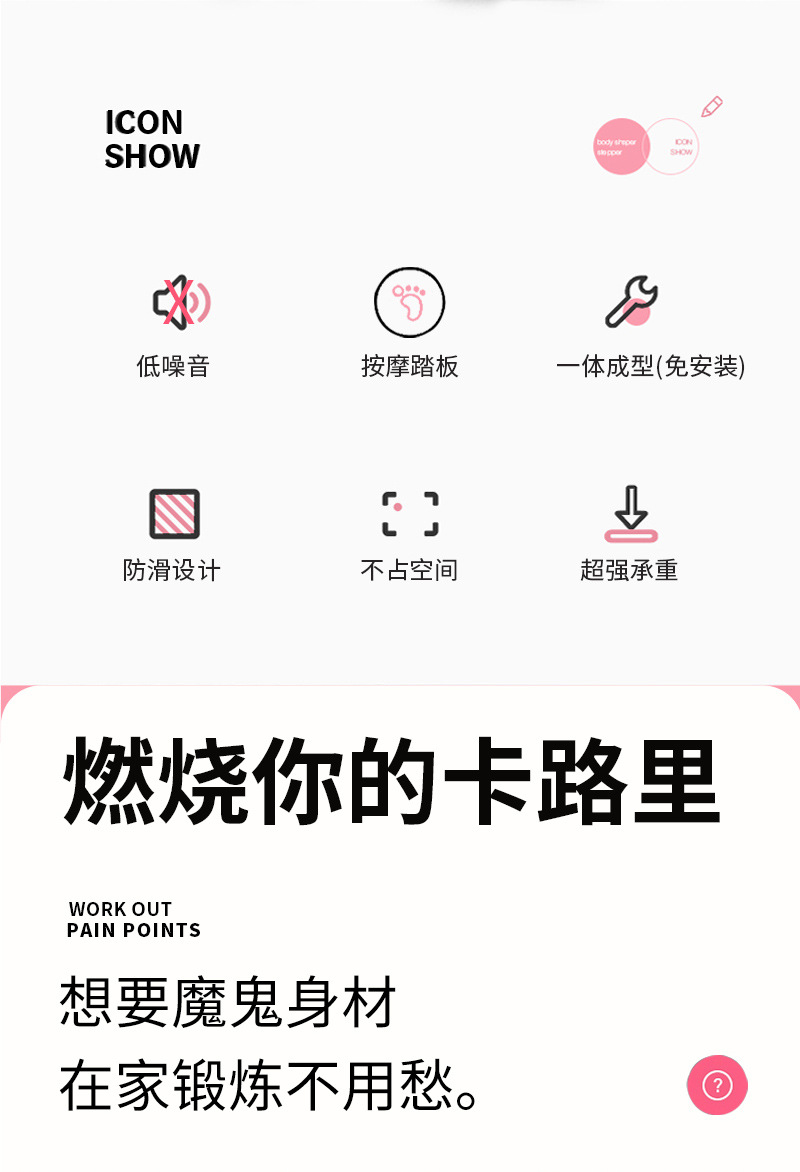
Task: Open the pink help question-mark button
Action: pyautogui.click(x=717, y=1085)
